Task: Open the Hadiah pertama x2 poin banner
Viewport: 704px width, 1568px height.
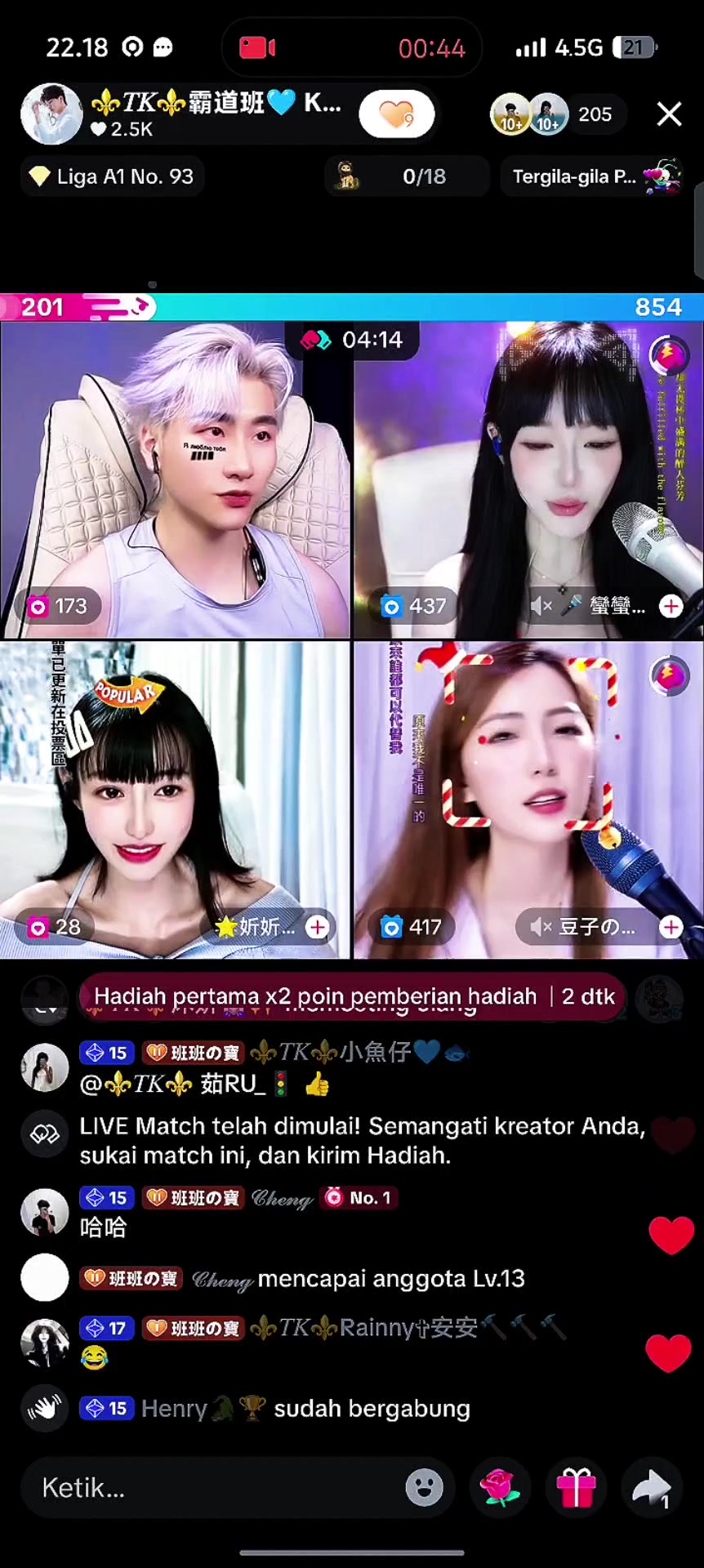Action: (x=353, y=996)
